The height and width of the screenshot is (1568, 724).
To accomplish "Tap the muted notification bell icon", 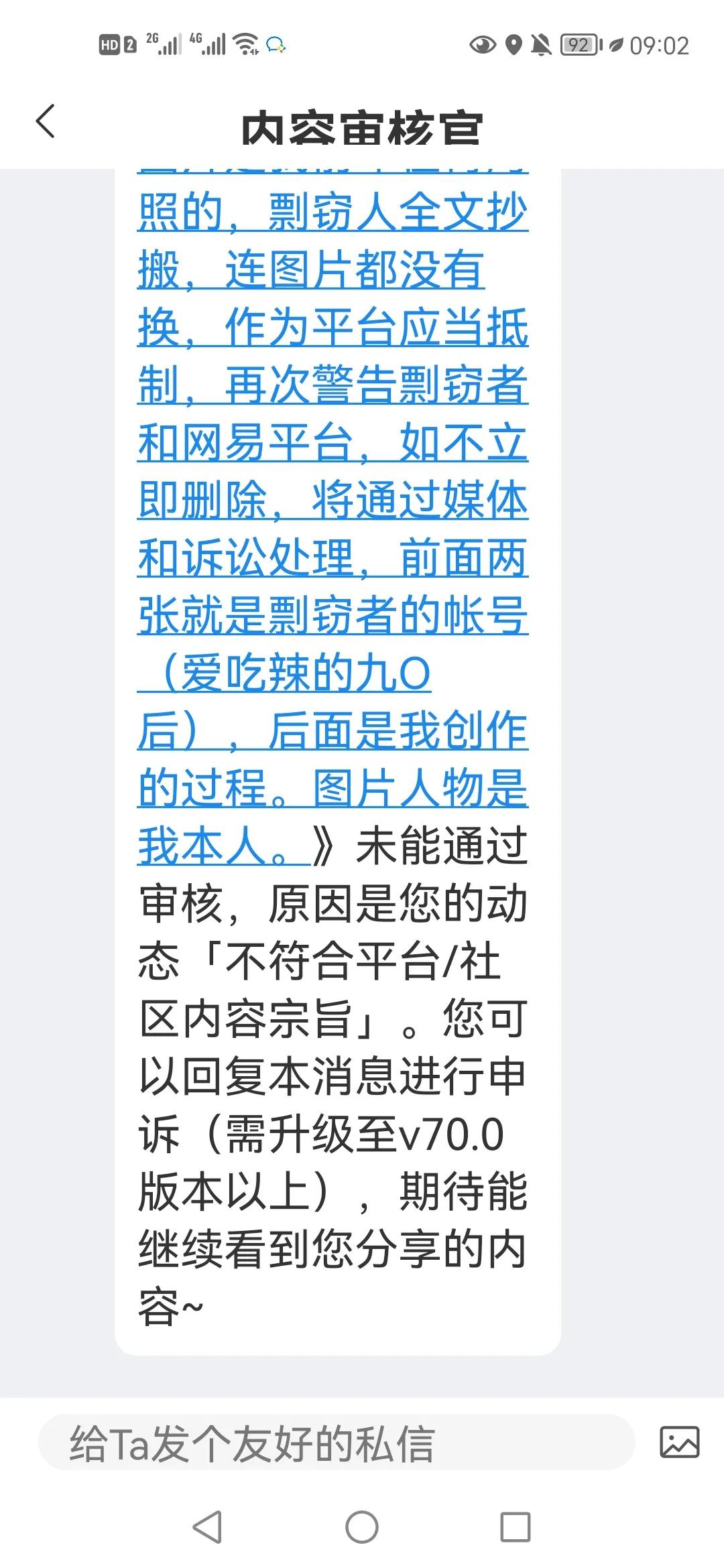I will tap(542, 45).
